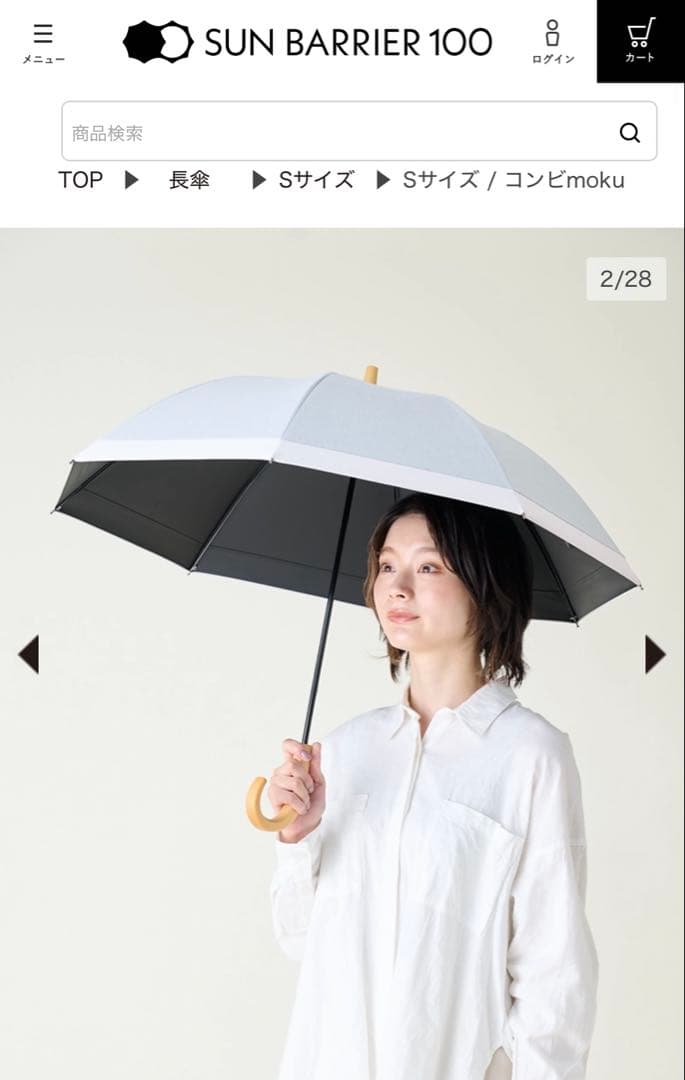
Task: Submit search with the magnifier icon
Action: click(629, 132)
